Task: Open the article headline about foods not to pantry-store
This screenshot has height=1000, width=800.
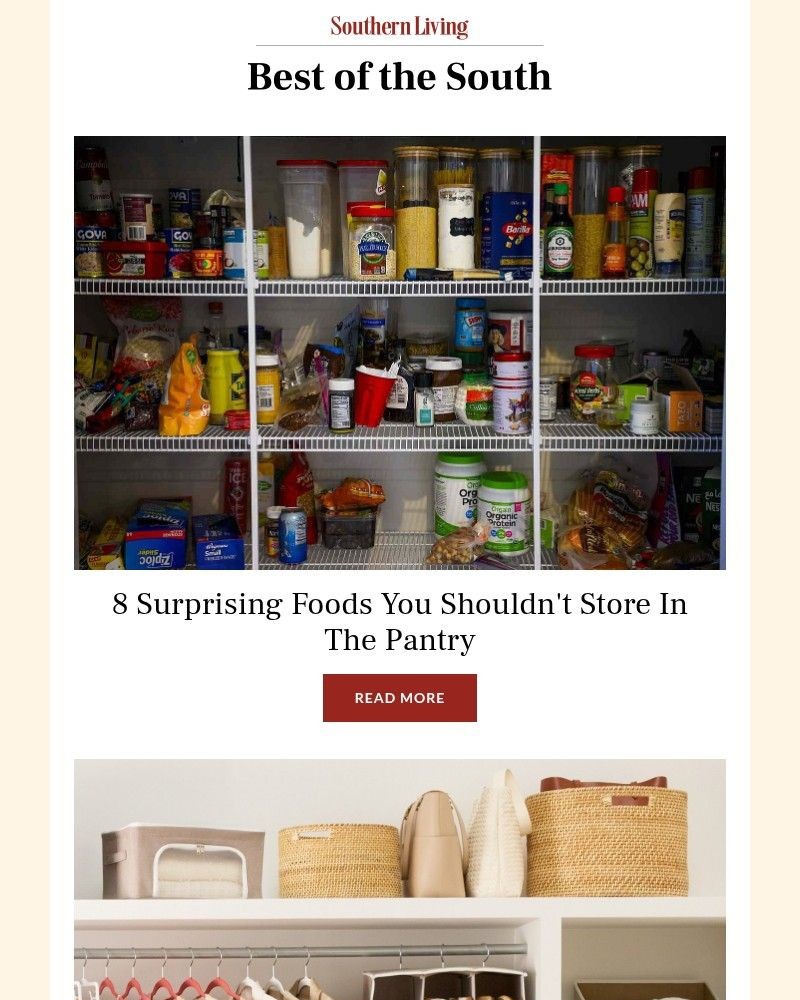Action: pos(399,621)
